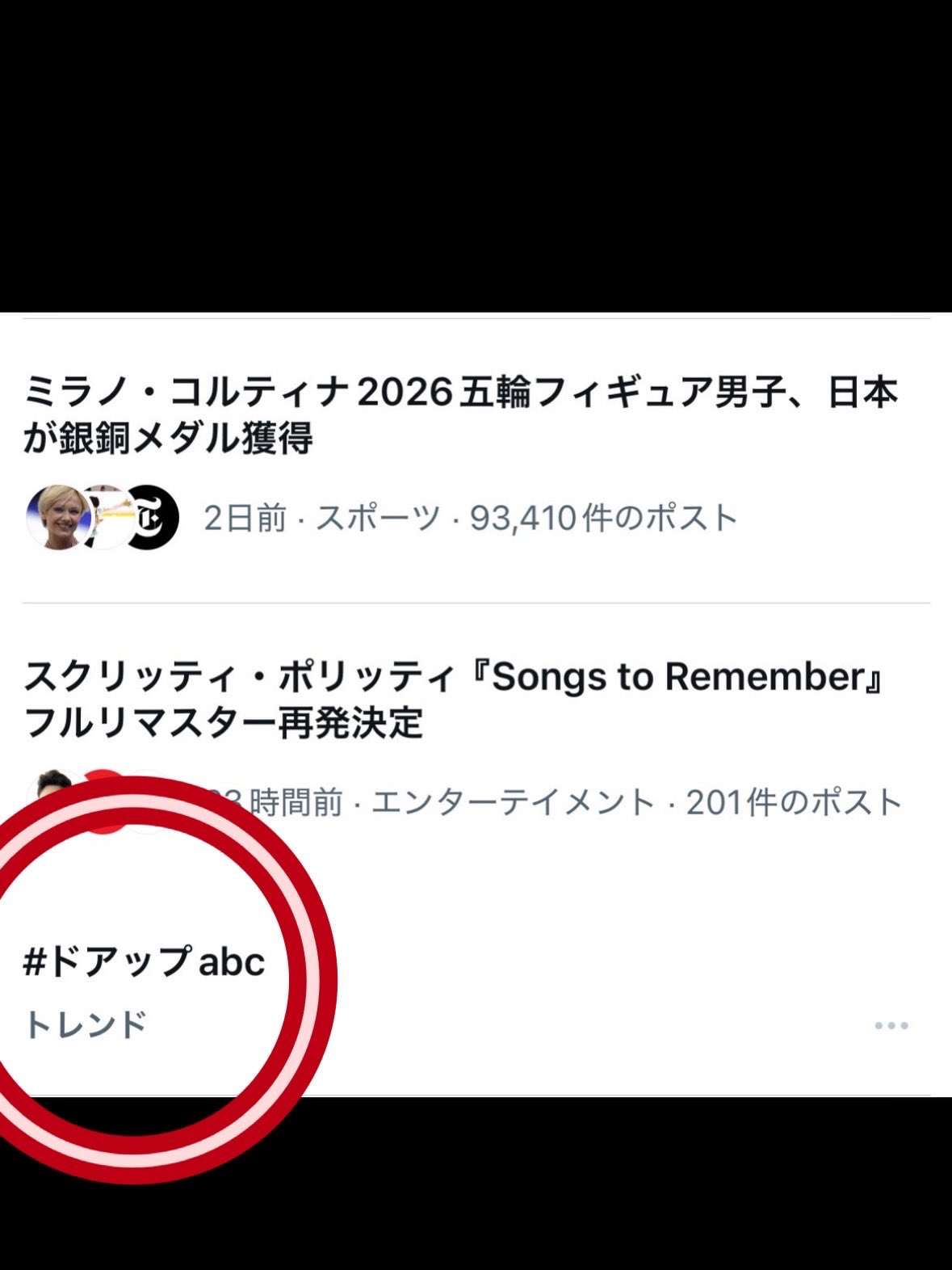
Task: Open the #ドアップabc trend
Action: 145,961
